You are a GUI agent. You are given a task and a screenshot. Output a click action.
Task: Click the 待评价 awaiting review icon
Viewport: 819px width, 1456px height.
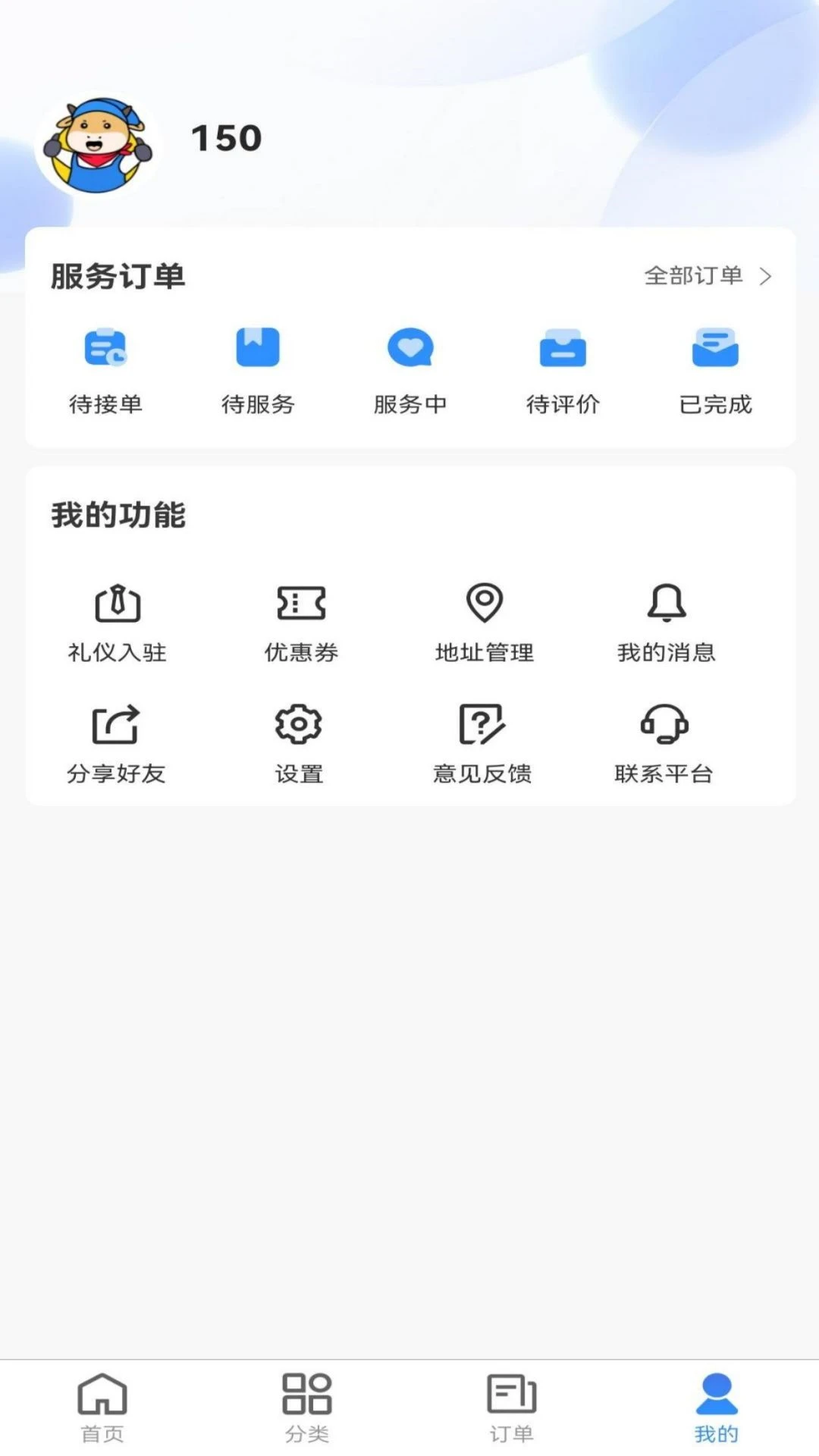pyautogui.click(x=562, y=350)
